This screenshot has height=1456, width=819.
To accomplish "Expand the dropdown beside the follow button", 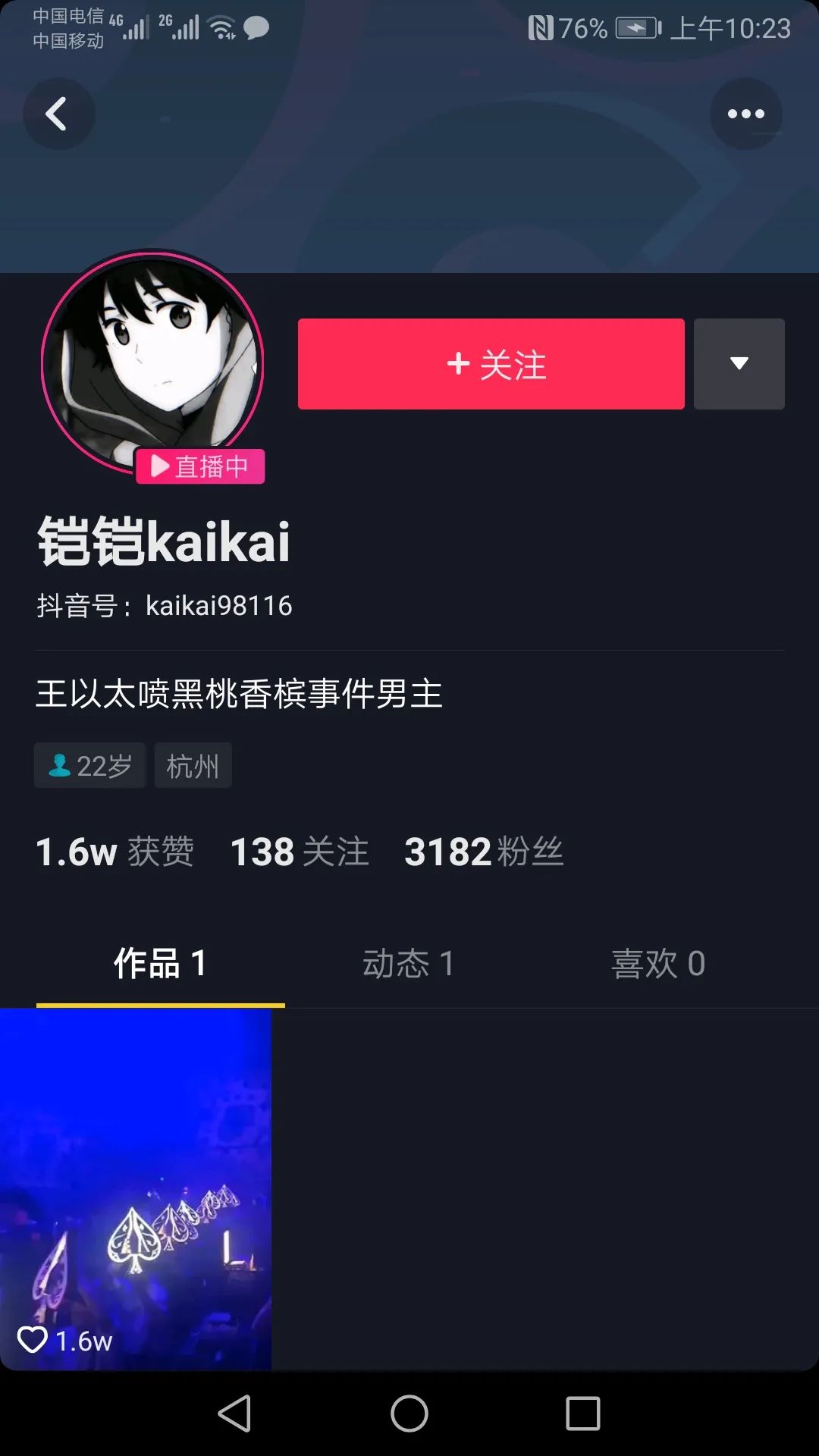I will (x=739, y=364).
